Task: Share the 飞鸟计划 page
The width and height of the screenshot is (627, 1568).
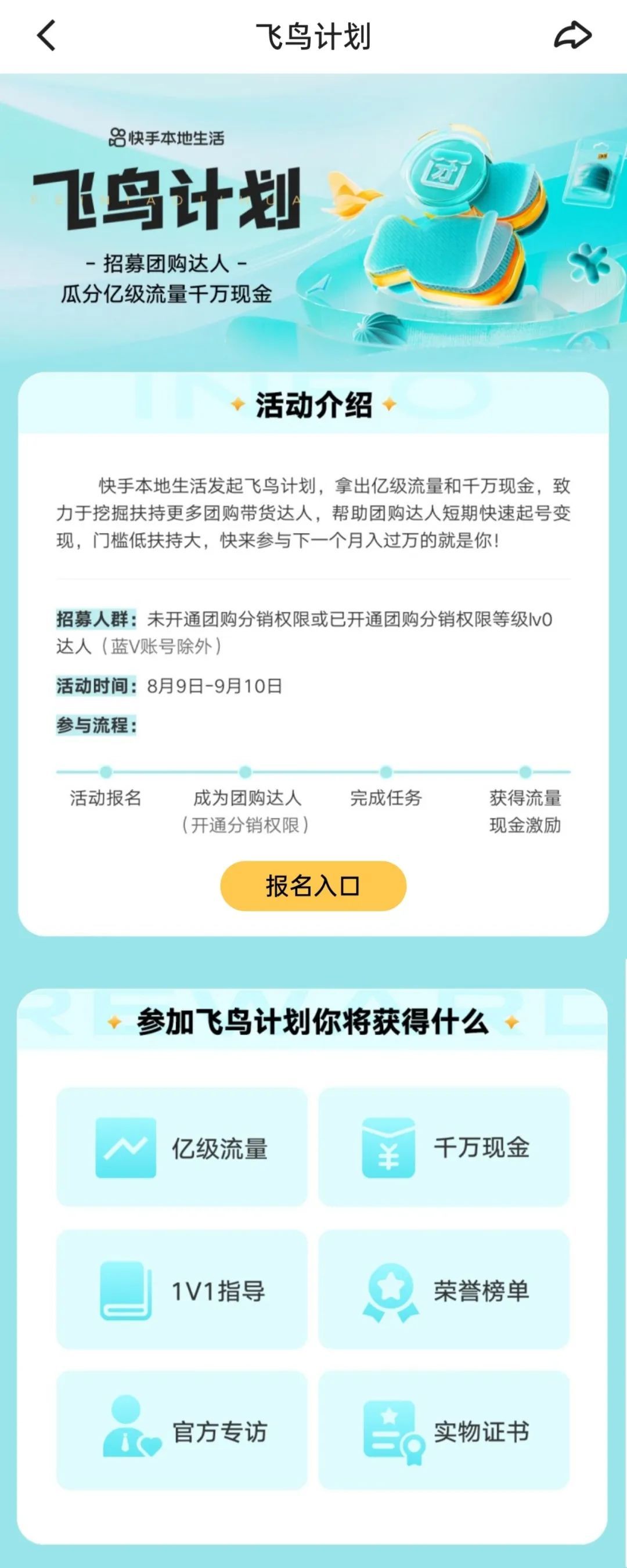Action: point(572,35)
